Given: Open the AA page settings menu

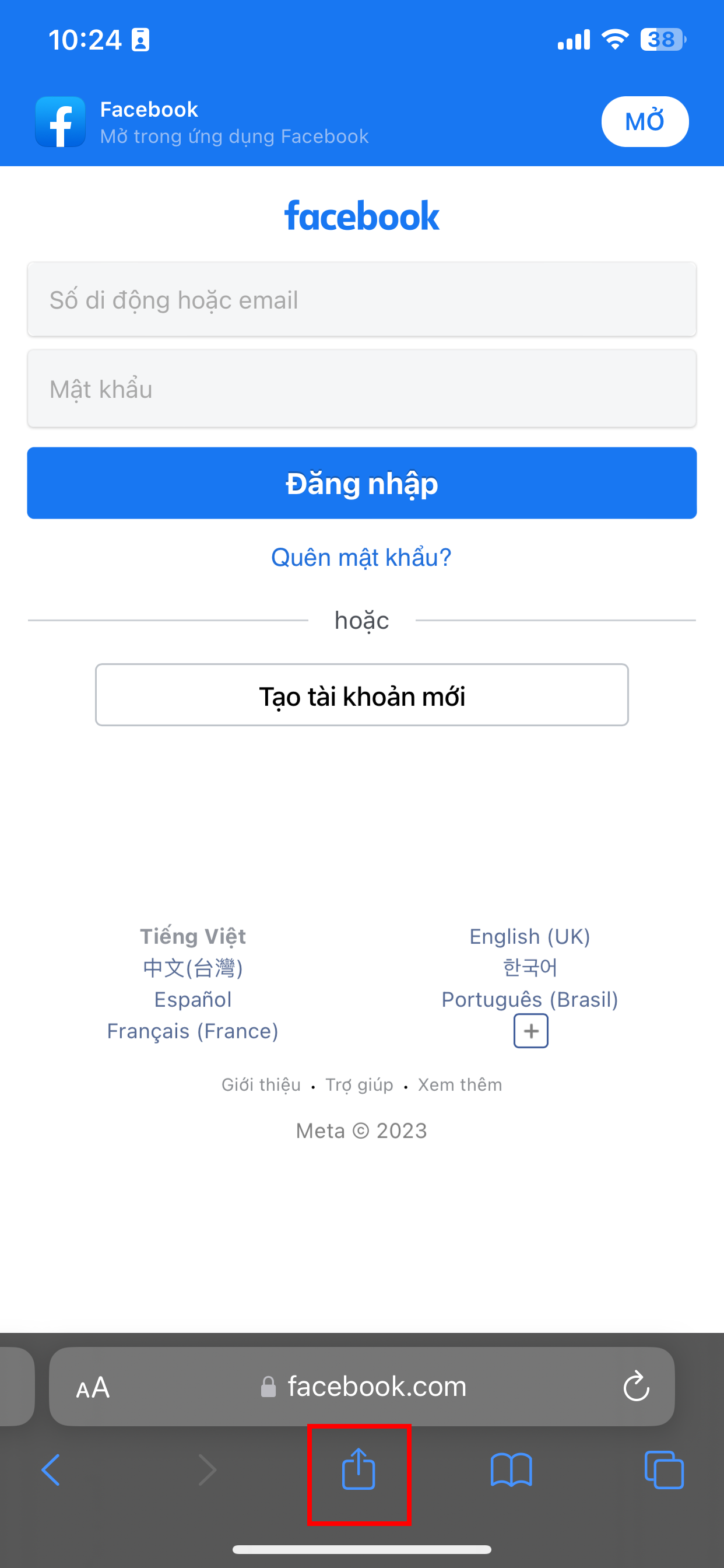Looking at the screenshot, I should [x=93, y=1387].
